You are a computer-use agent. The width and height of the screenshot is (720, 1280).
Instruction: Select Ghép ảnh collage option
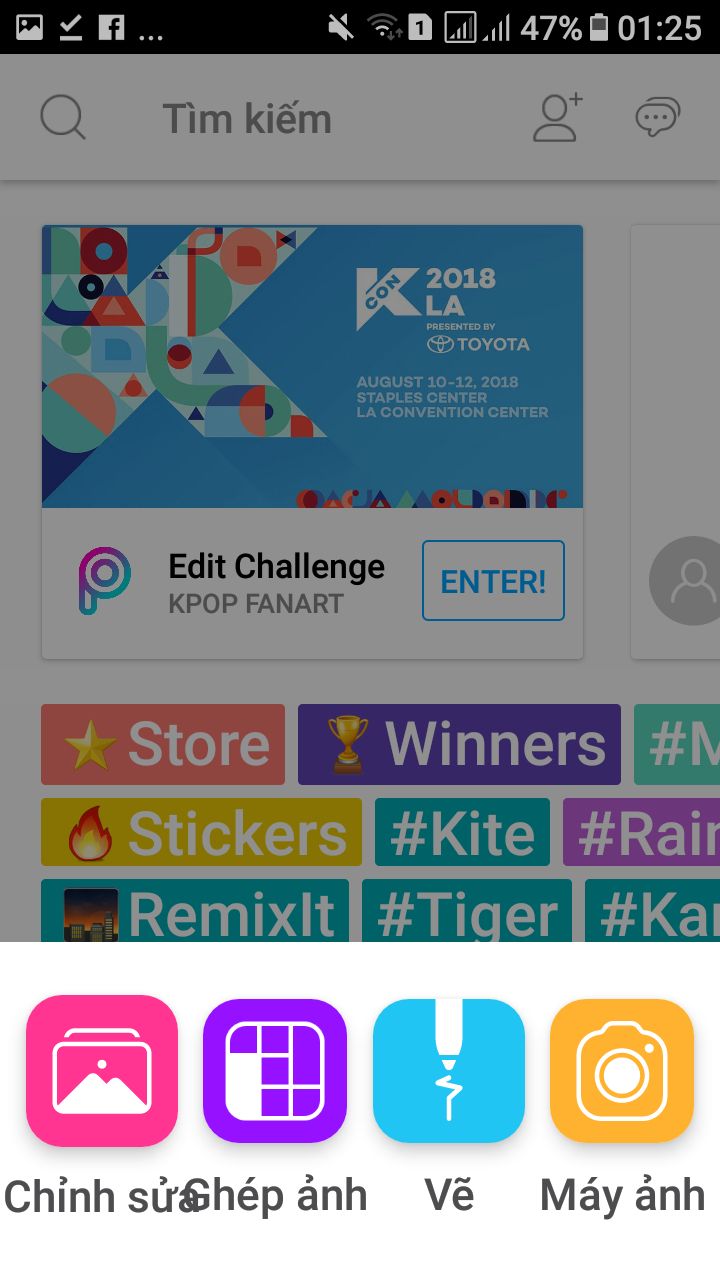(x=275, y=1070)
